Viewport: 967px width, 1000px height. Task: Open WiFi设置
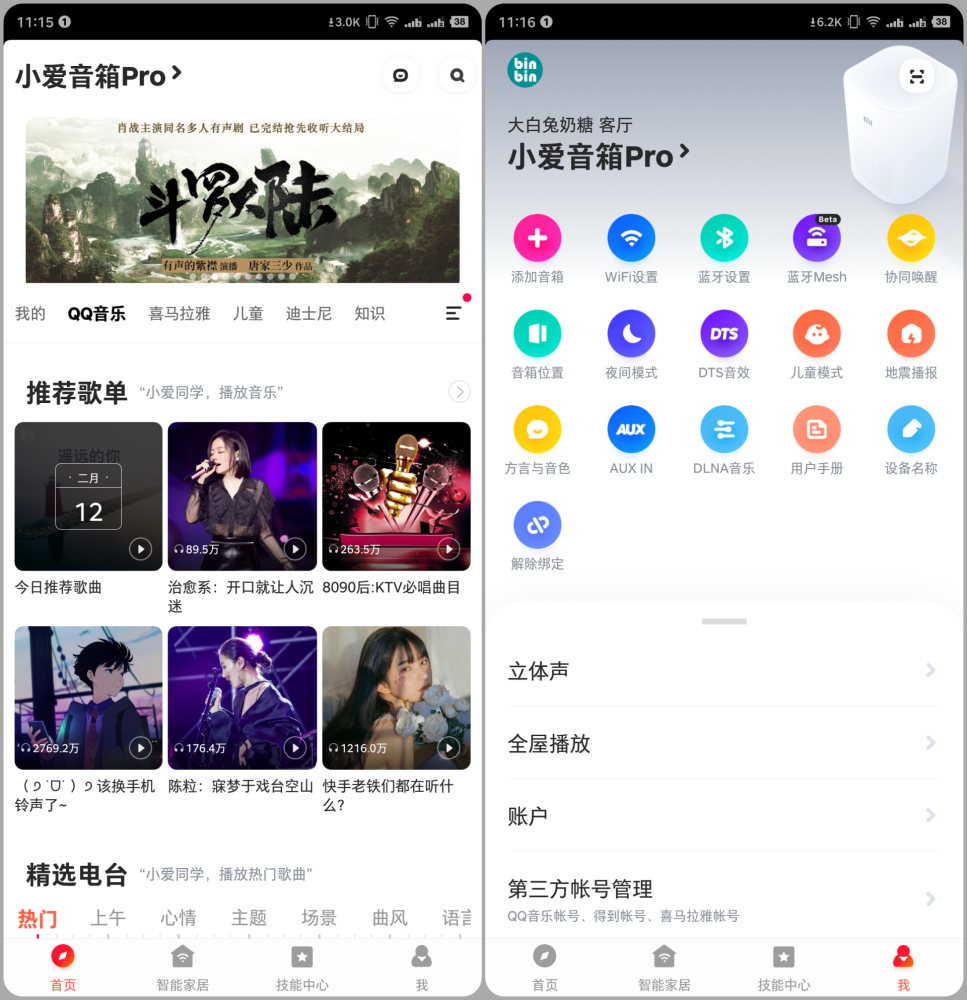coord(631,239)
